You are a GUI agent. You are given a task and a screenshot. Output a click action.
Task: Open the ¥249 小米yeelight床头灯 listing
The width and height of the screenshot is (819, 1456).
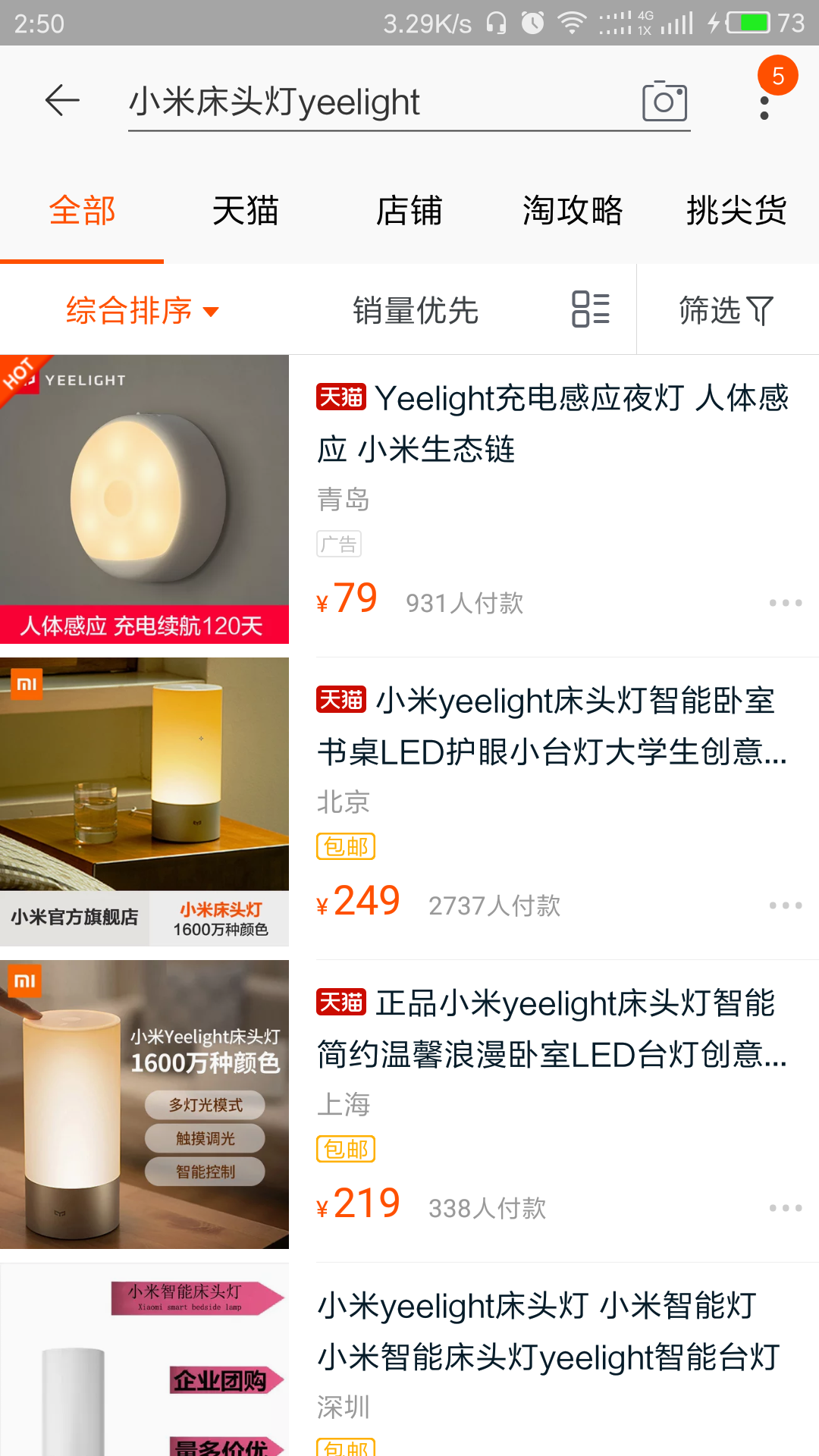pyautogui.click(x=409, y=808)
